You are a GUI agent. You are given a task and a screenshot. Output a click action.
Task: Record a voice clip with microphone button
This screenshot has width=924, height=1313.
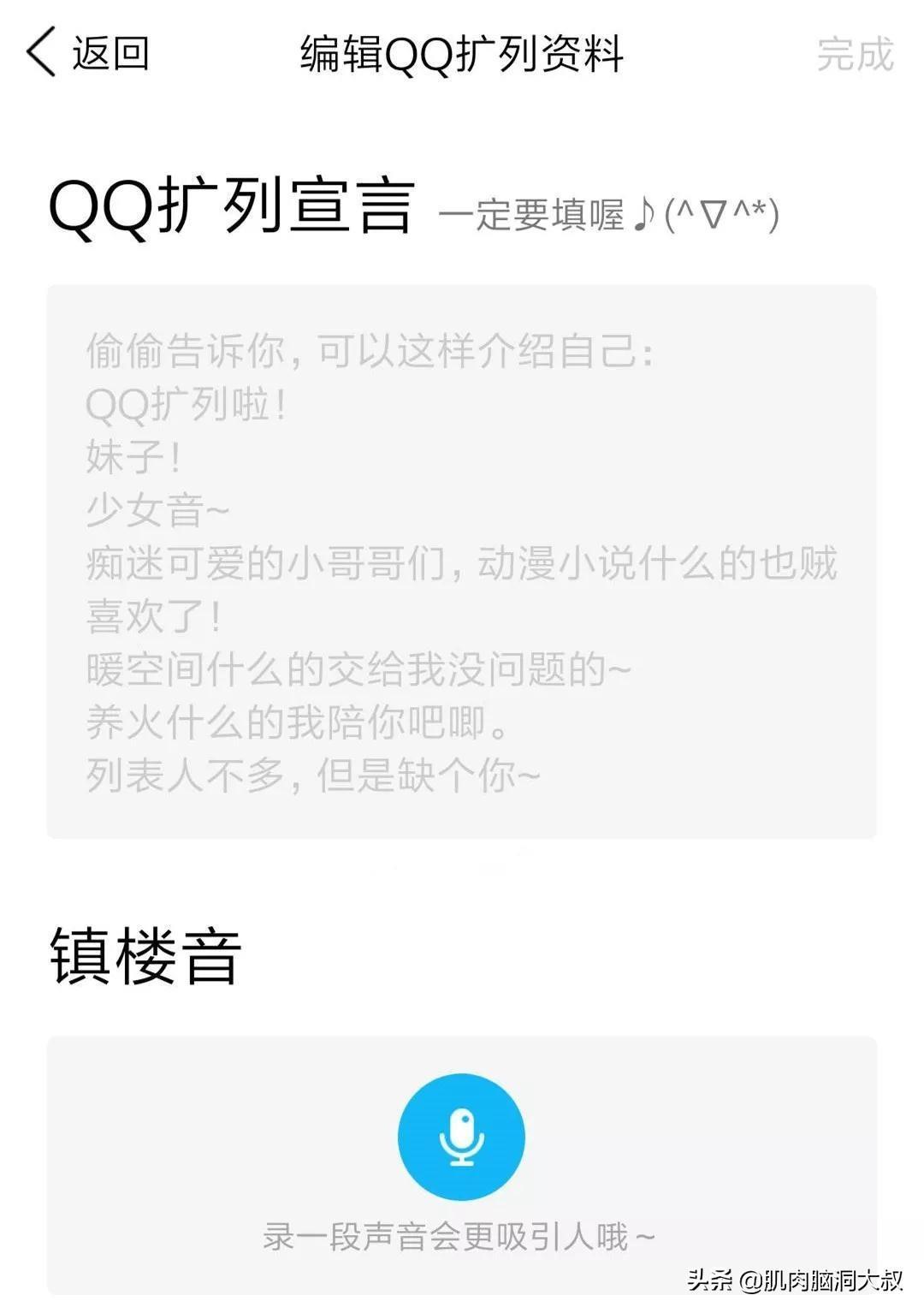pyautogui.click(x=461, y=1138)
